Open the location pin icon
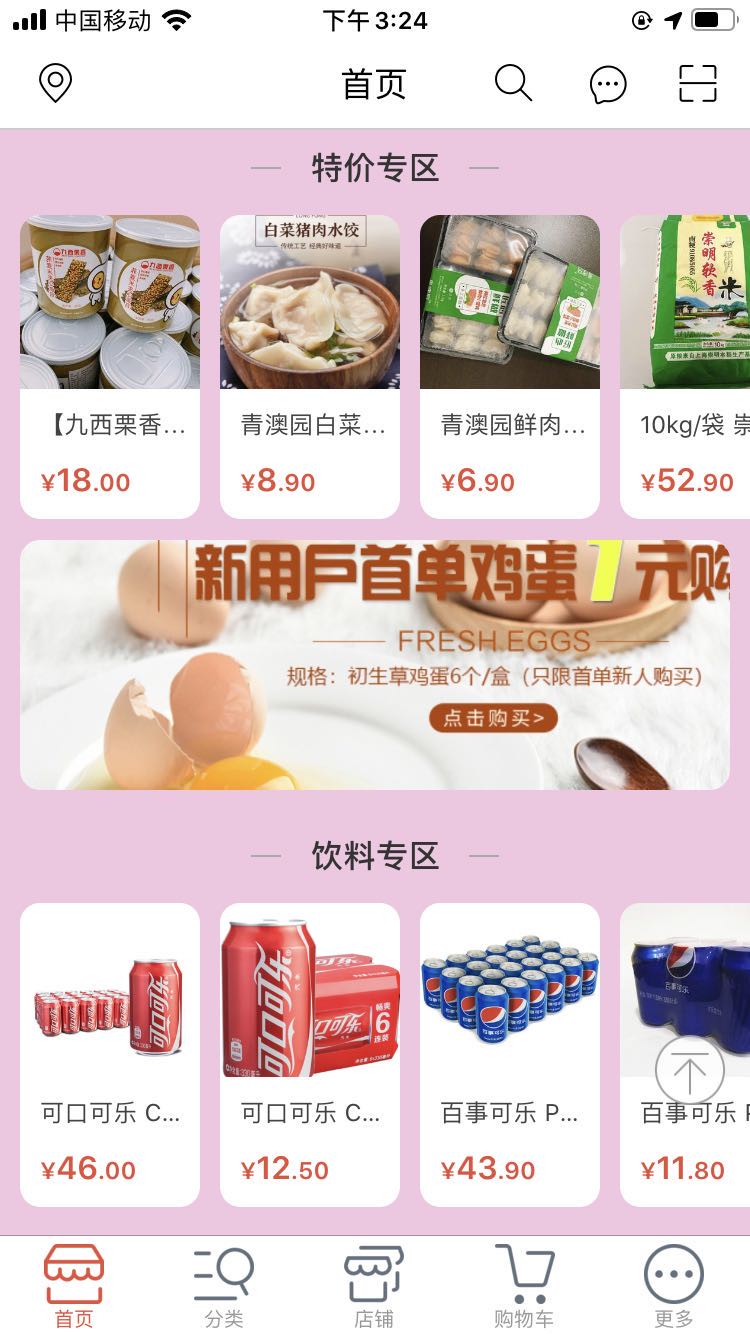The height and width of the screenshot is (1334, 750). click(x=55, y=84)
